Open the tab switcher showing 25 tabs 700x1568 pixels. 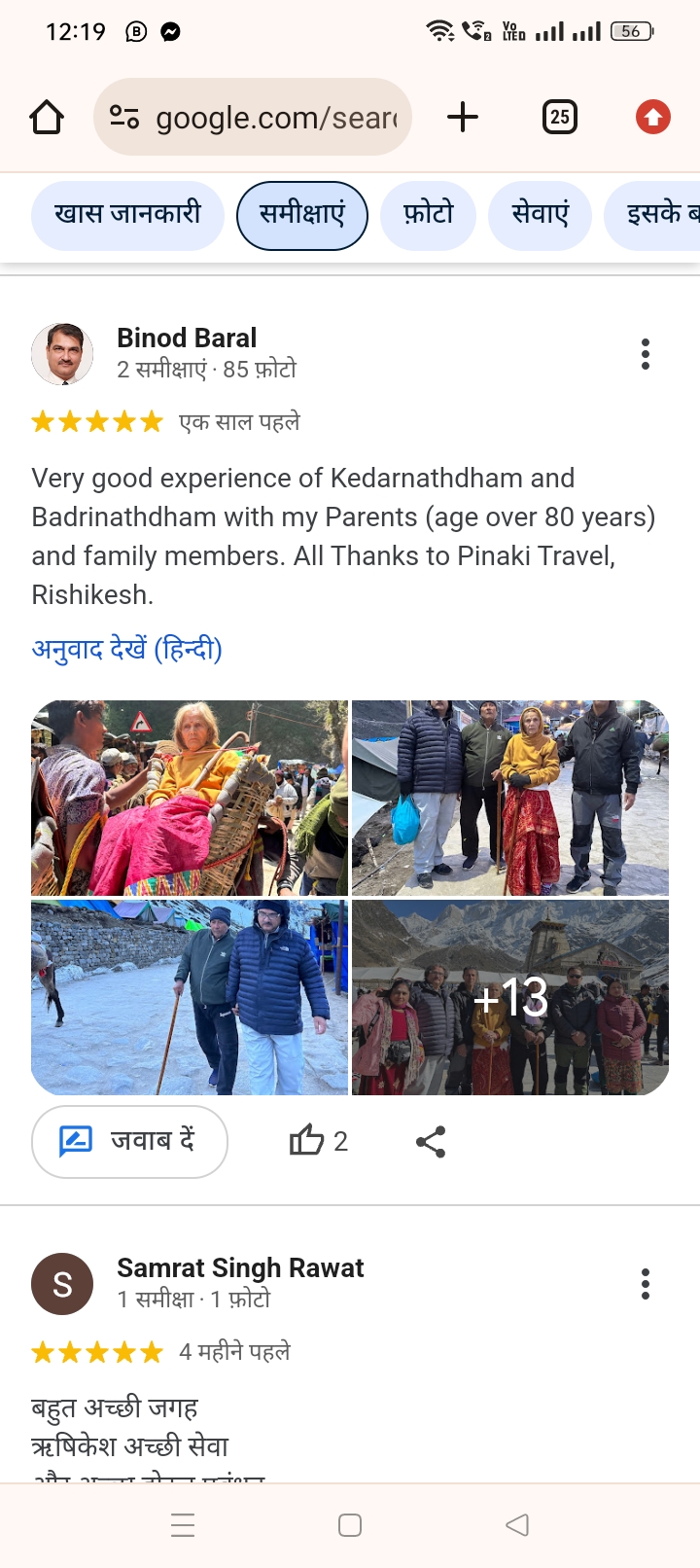coord(559,118)
